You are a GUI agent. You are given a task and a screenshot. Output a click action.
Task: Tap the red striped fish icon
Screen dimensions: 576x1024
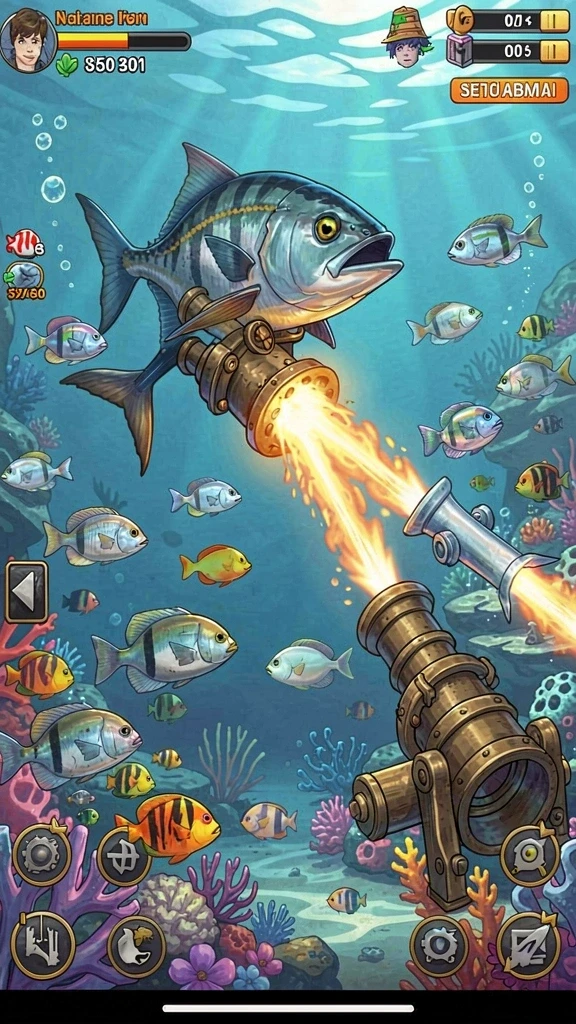pos(24,244)
